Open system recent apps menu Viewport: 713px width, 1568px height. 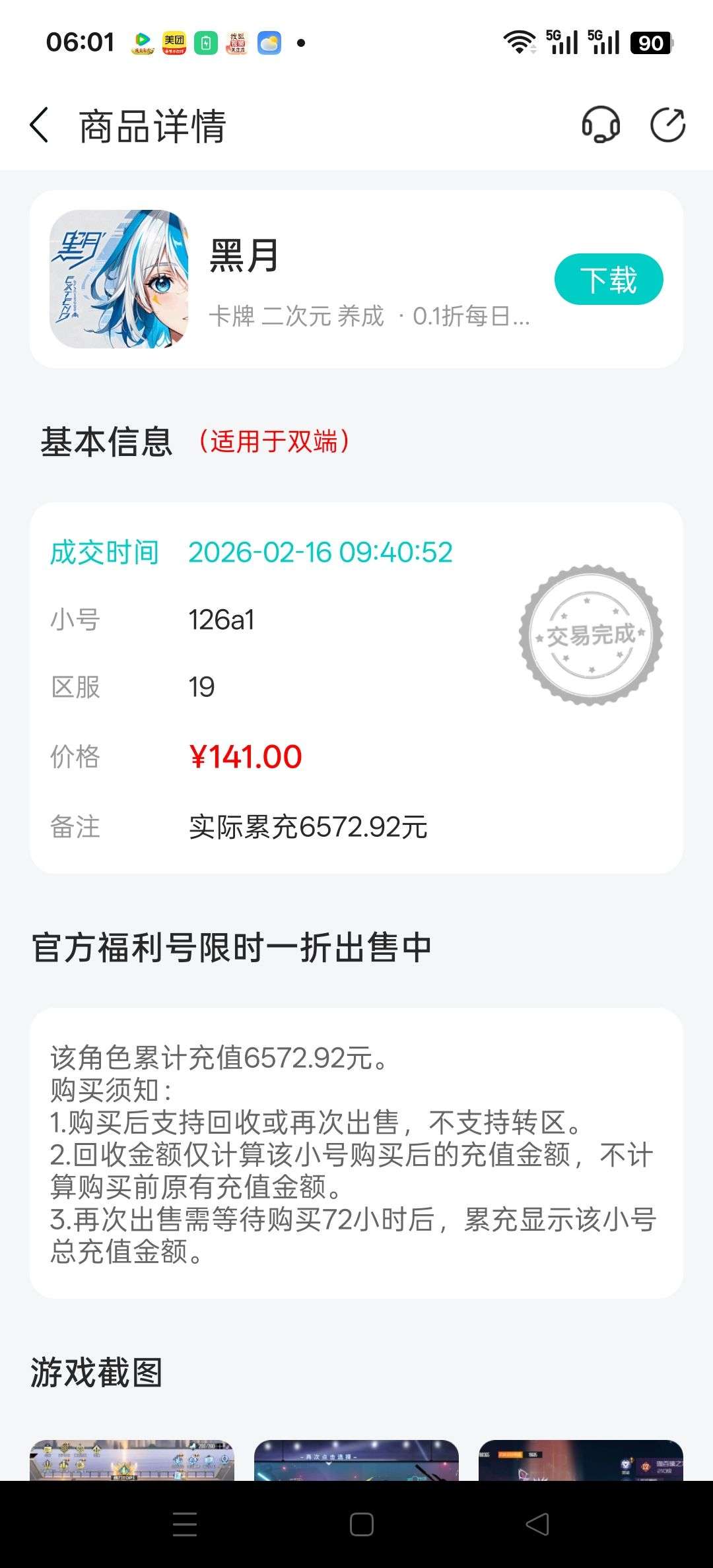[x=185, y=1524]
